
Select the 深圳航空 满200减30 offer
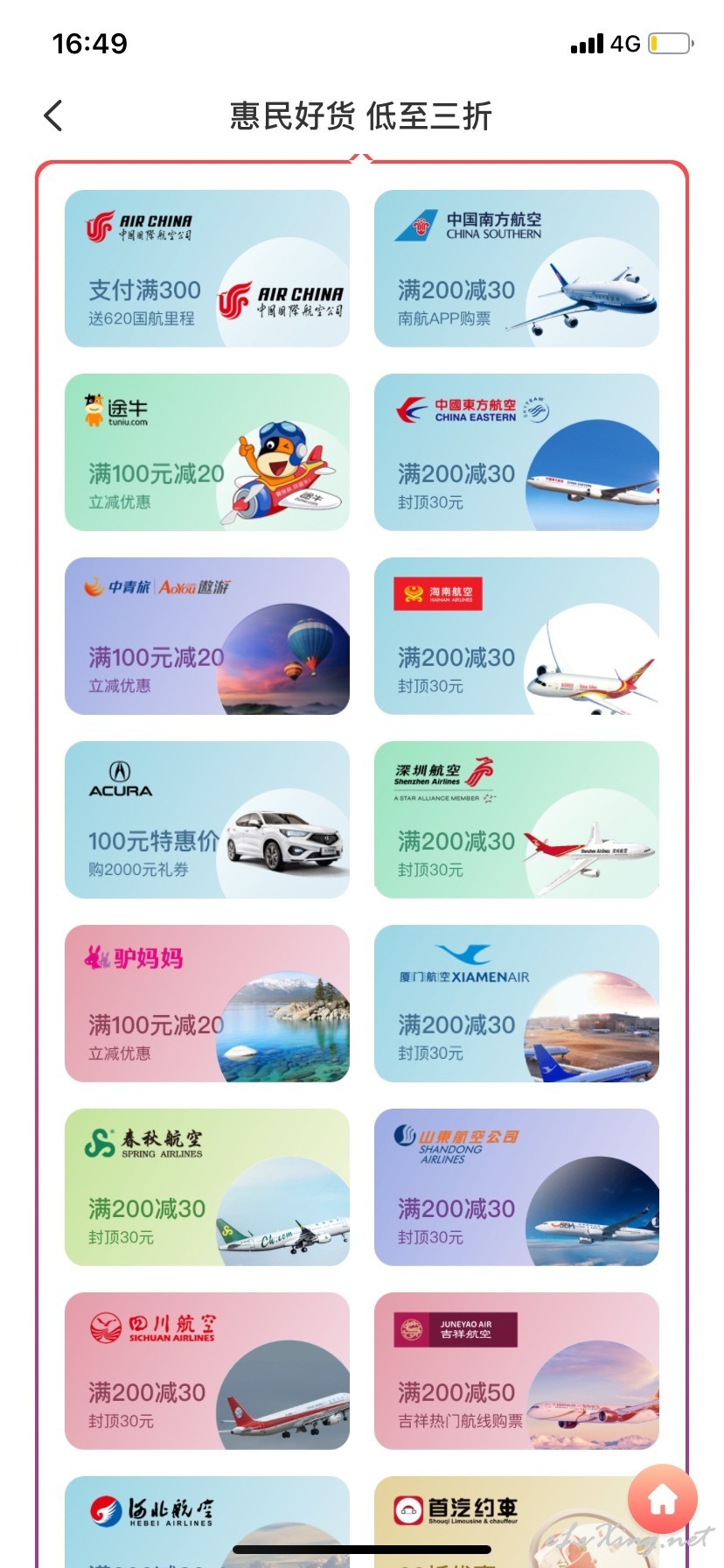pos(517,820)
